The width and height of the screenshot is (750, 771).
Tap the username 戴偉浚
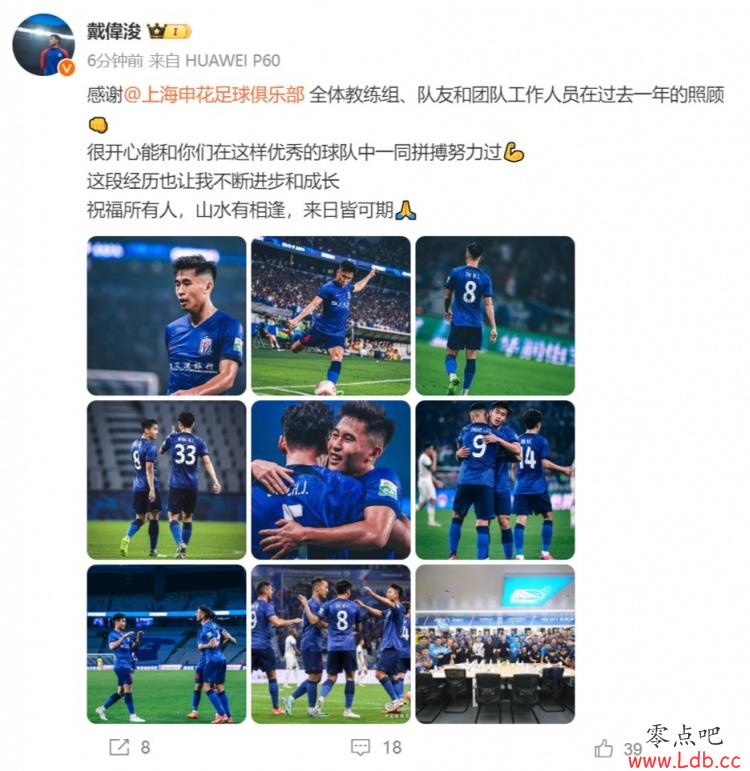tap(114, 31)
